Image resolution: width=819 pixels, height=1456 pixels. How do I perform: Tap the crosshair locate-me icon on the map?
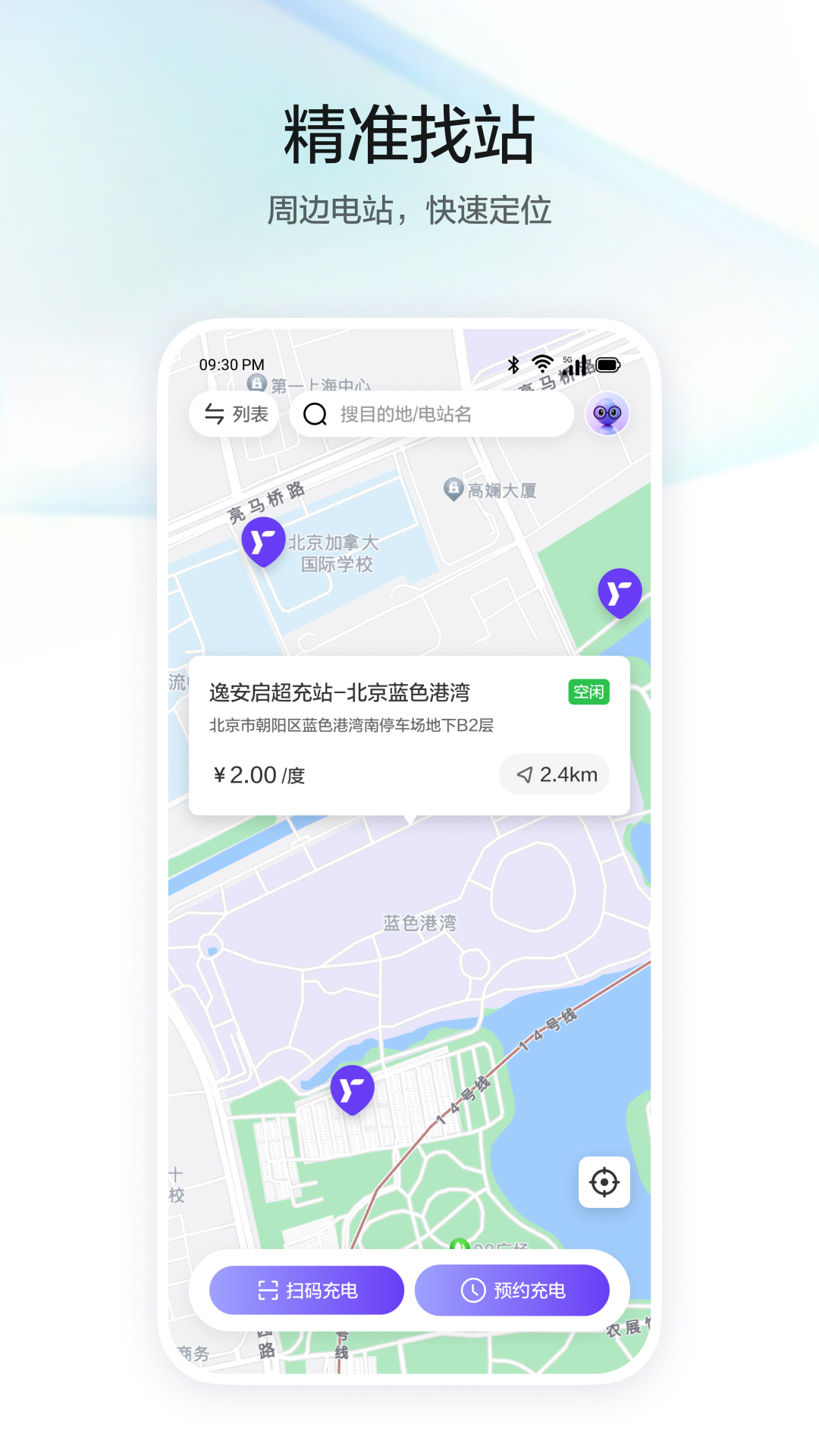(x=603, y=1181)
